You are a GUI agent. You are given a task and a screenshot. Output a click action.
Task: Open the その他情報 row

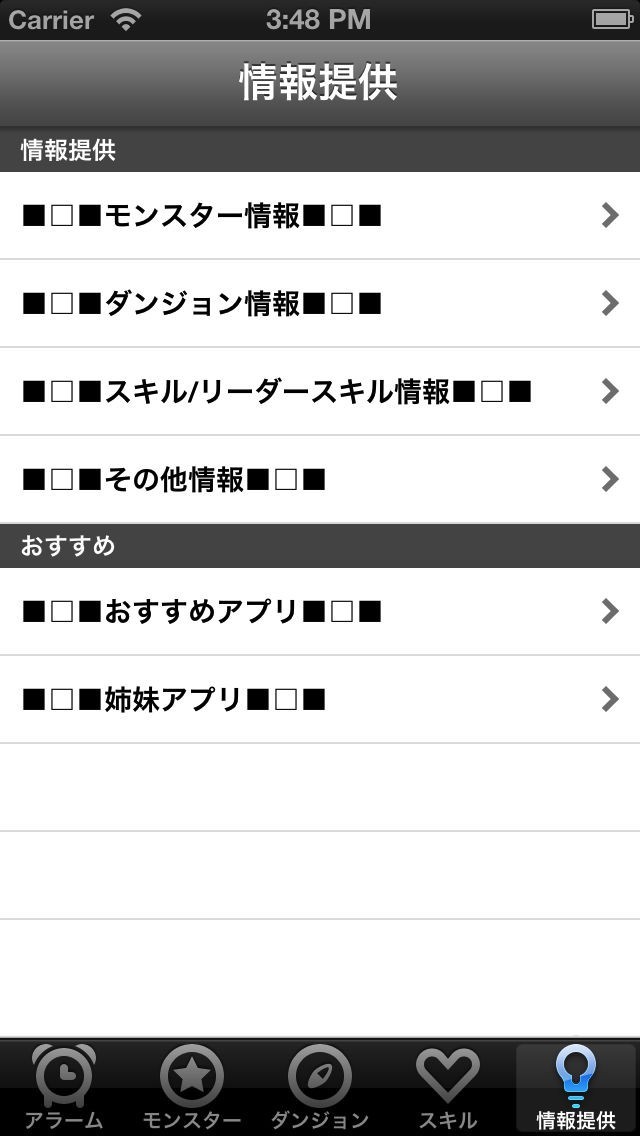[x=320, y=479]
